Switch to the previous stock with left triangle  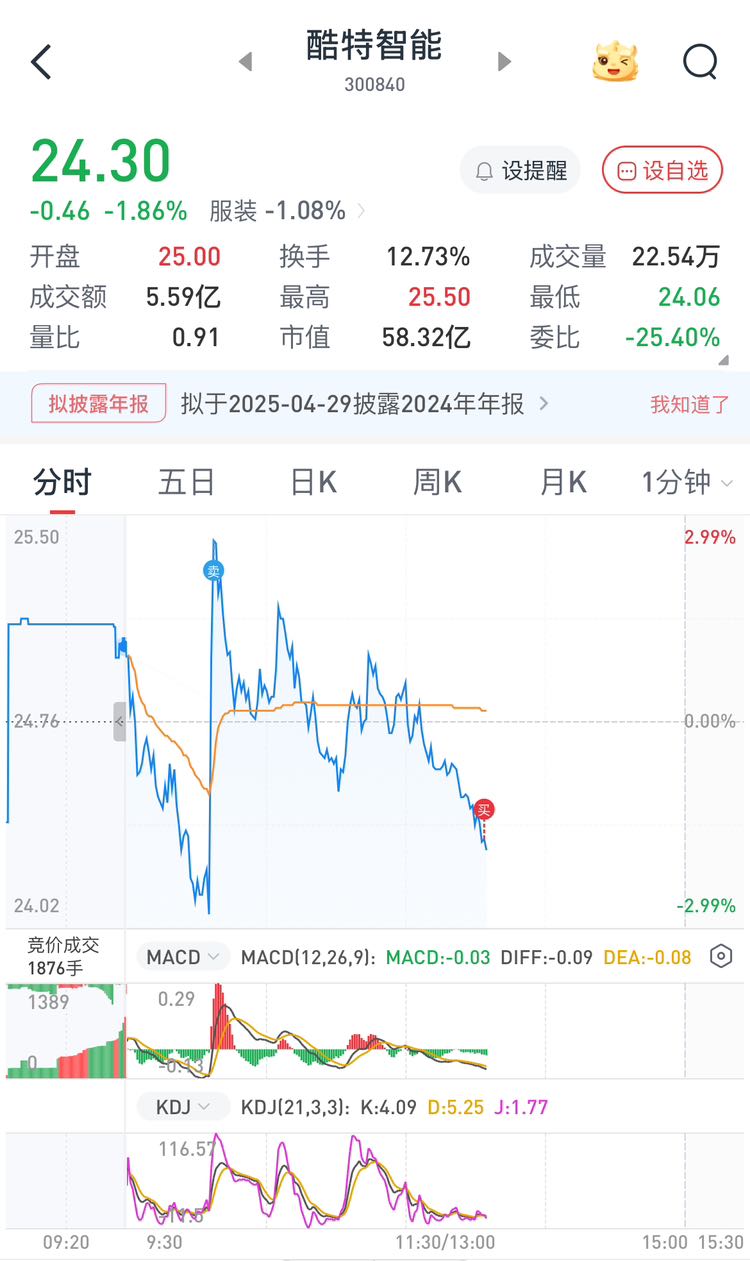click(x=245, y=62)
